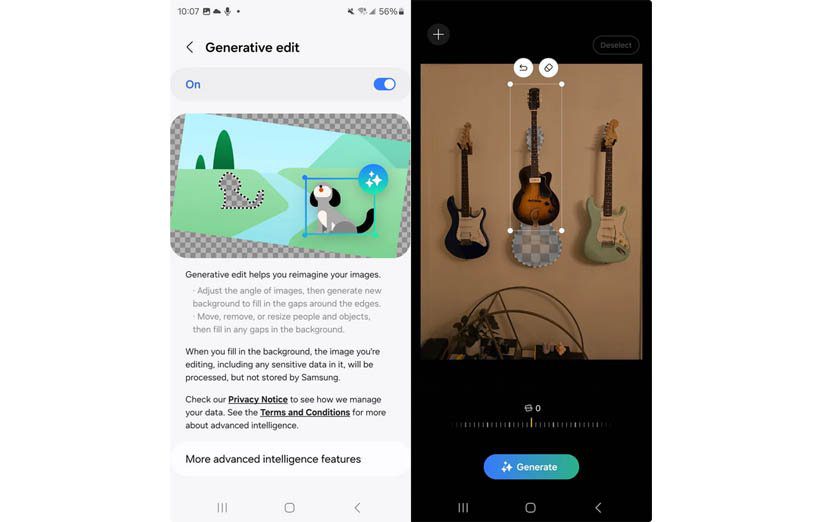
Task: Open the Privacy Notice link
Action: click(257, 399)
